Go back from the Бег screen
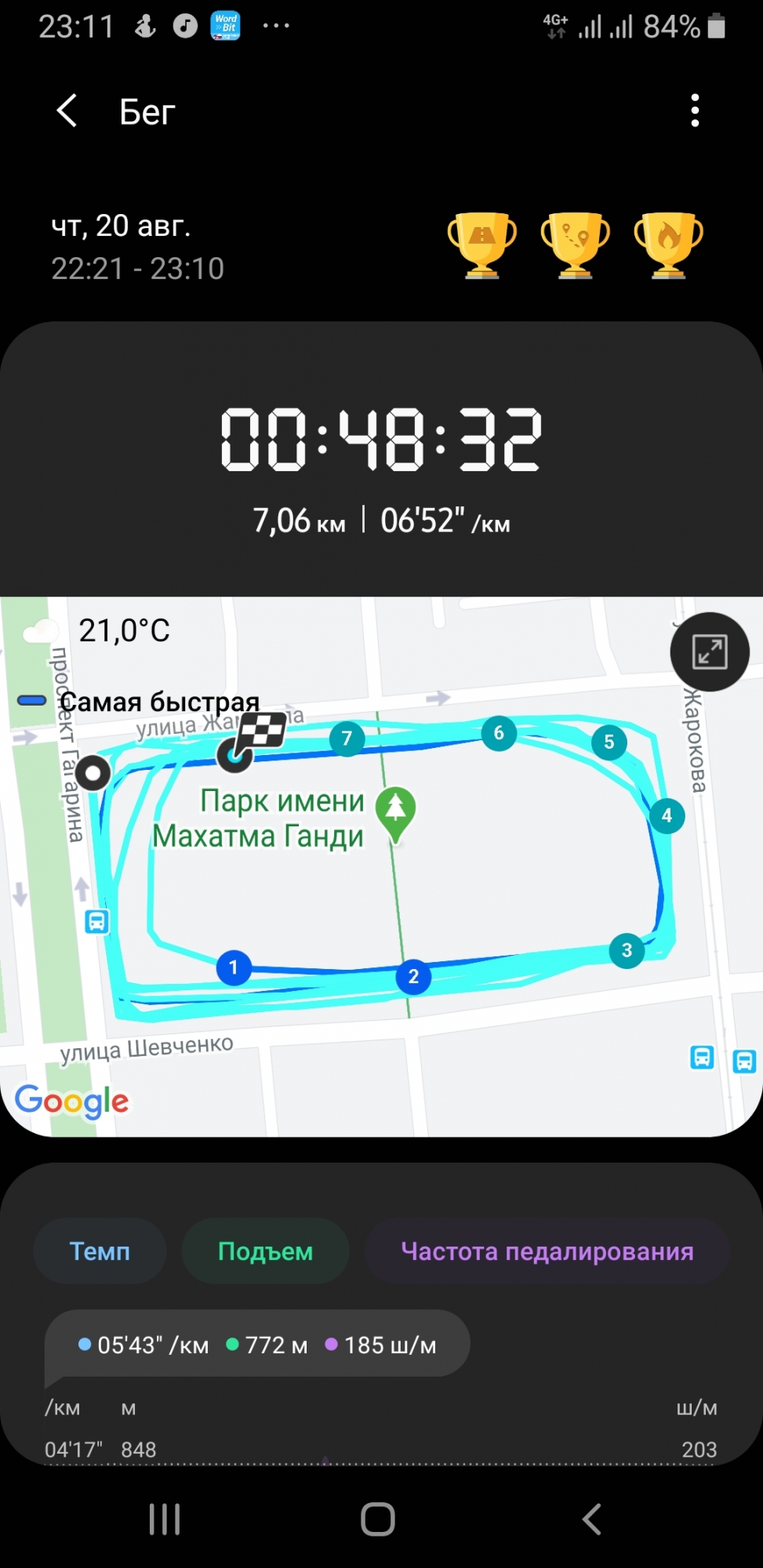 tap(67, 111)
